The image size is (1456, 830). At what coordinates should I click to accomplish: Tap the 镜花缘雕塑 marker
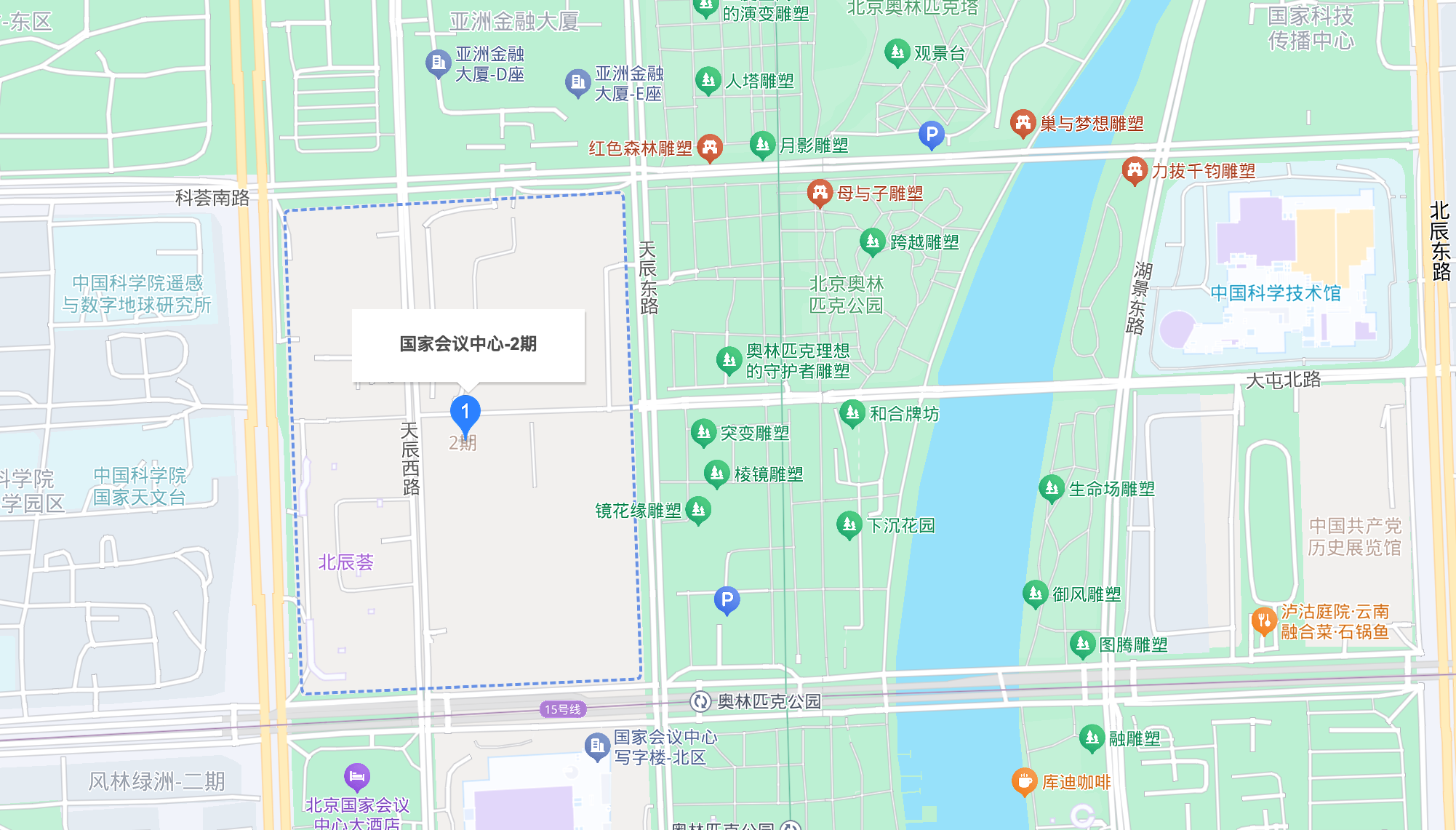(x=698, y=510)
